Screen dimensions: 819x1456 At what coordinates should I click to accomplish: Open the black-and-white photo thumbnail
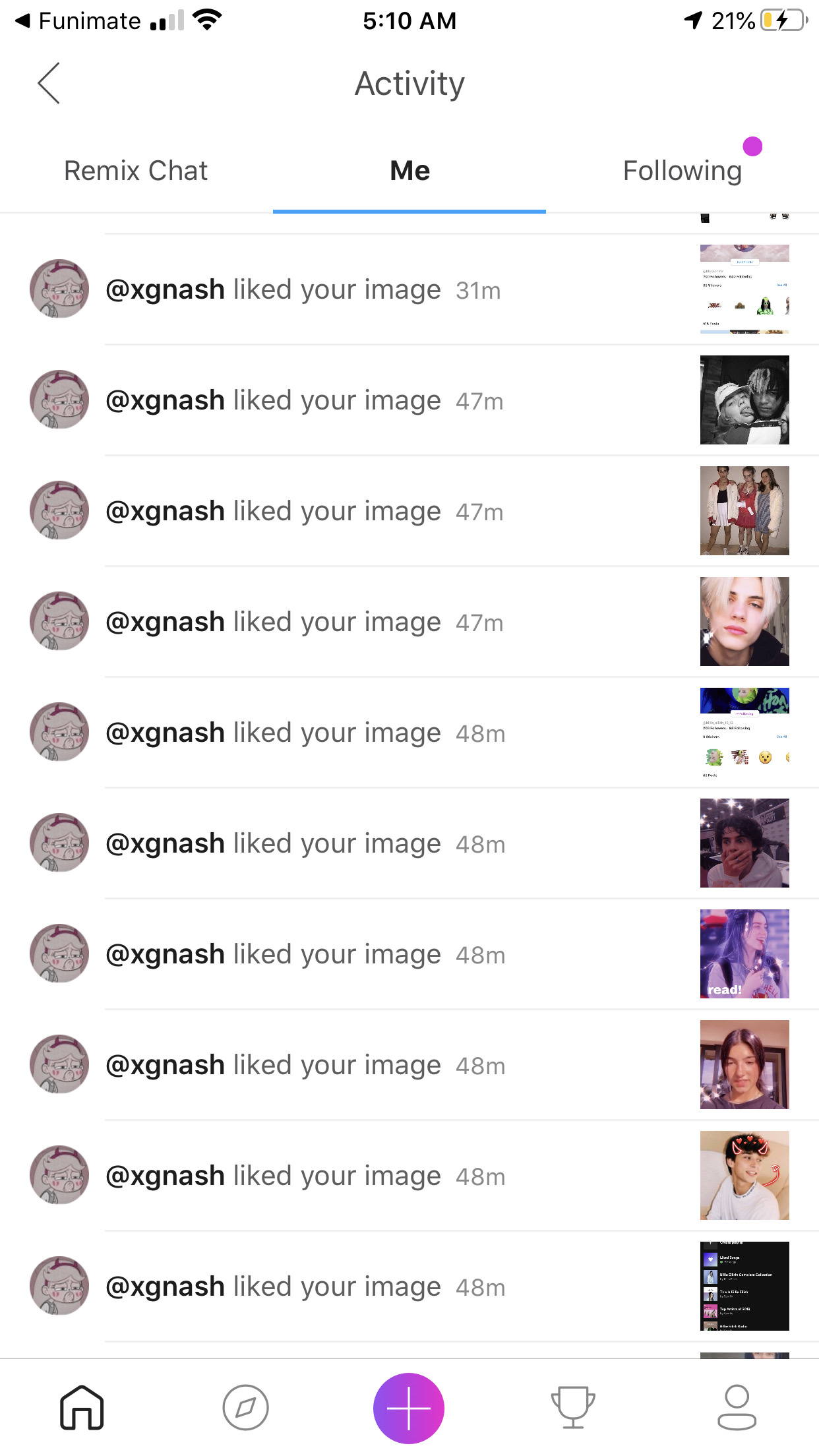pos(744,400)
